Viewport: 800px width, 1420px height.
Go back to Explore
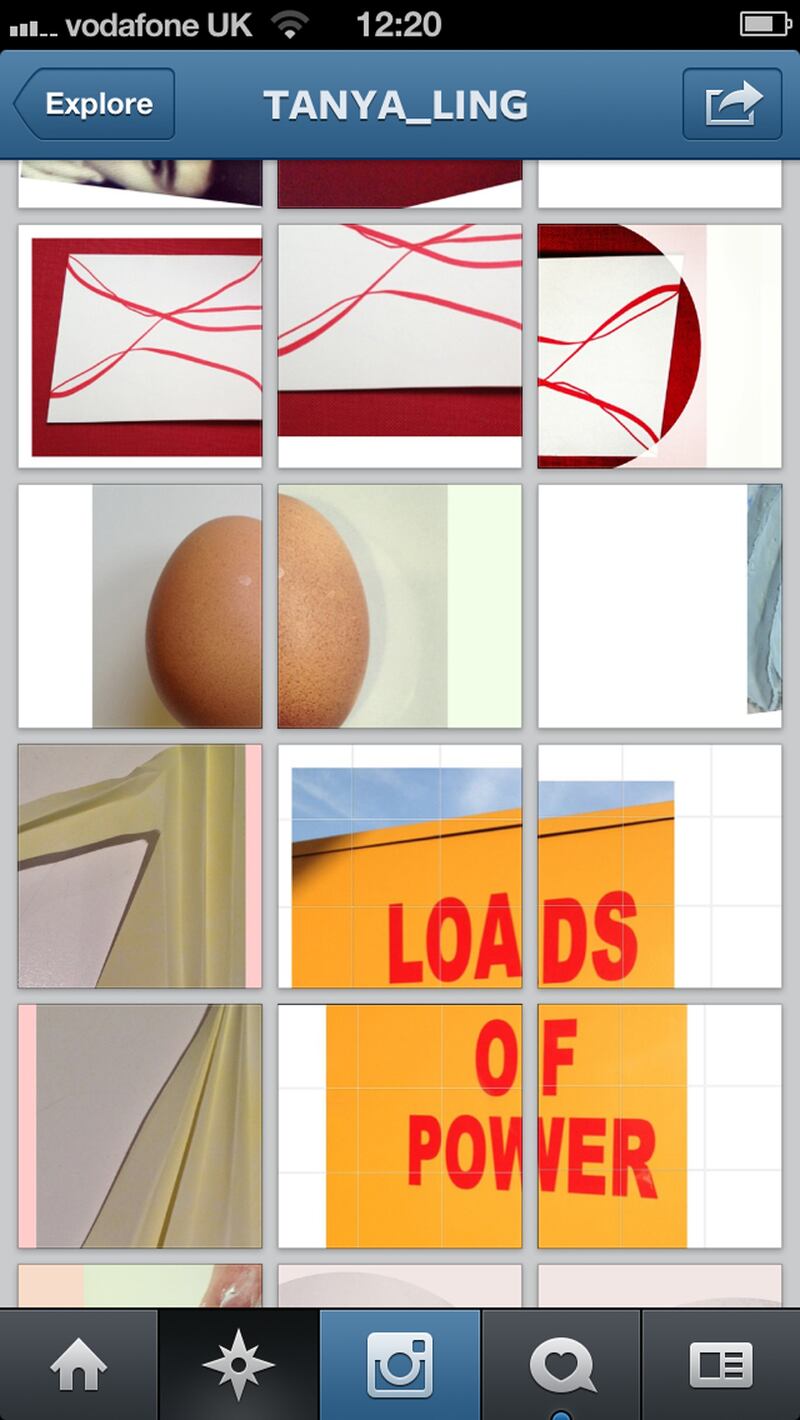tap(94, 104)
